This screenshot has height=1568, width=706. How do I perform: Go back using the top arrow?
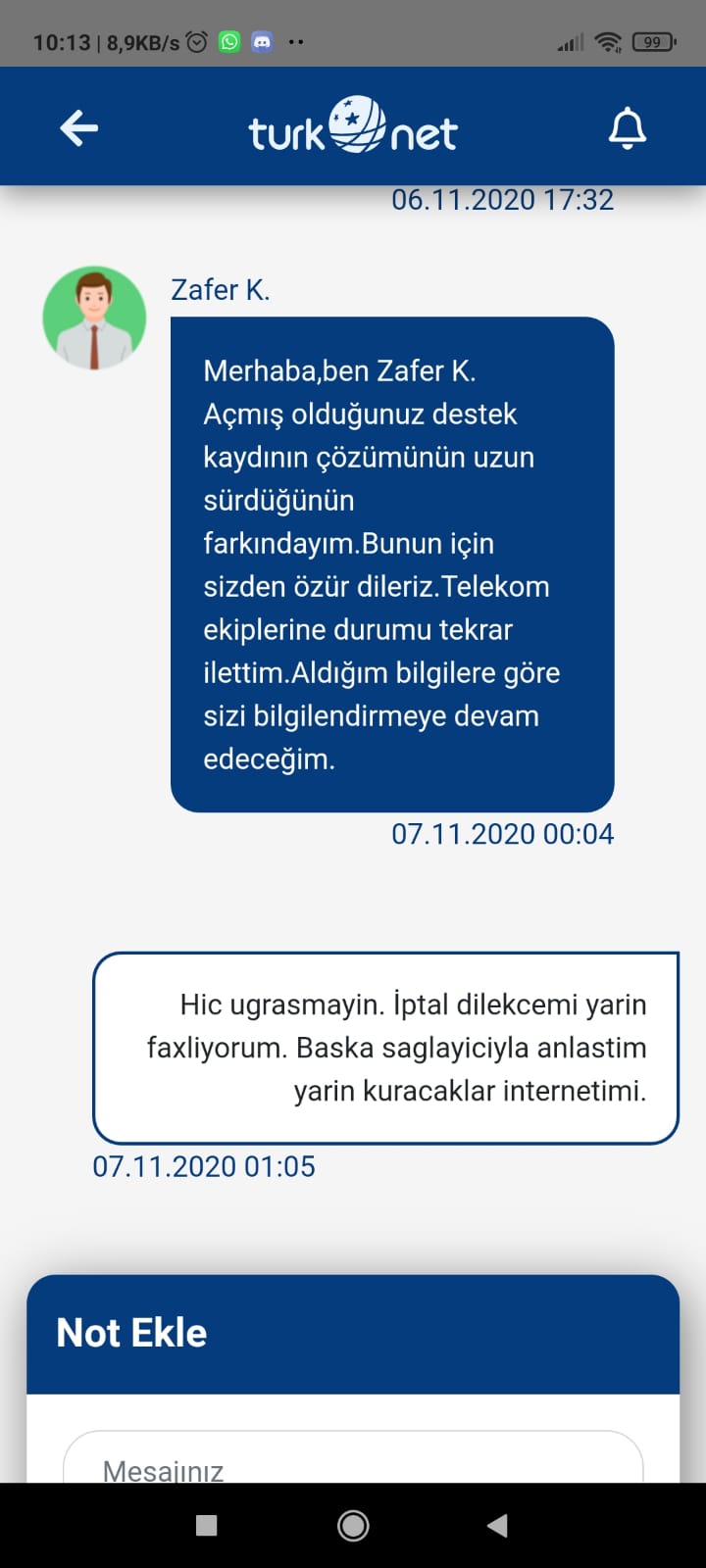[78, 128]
